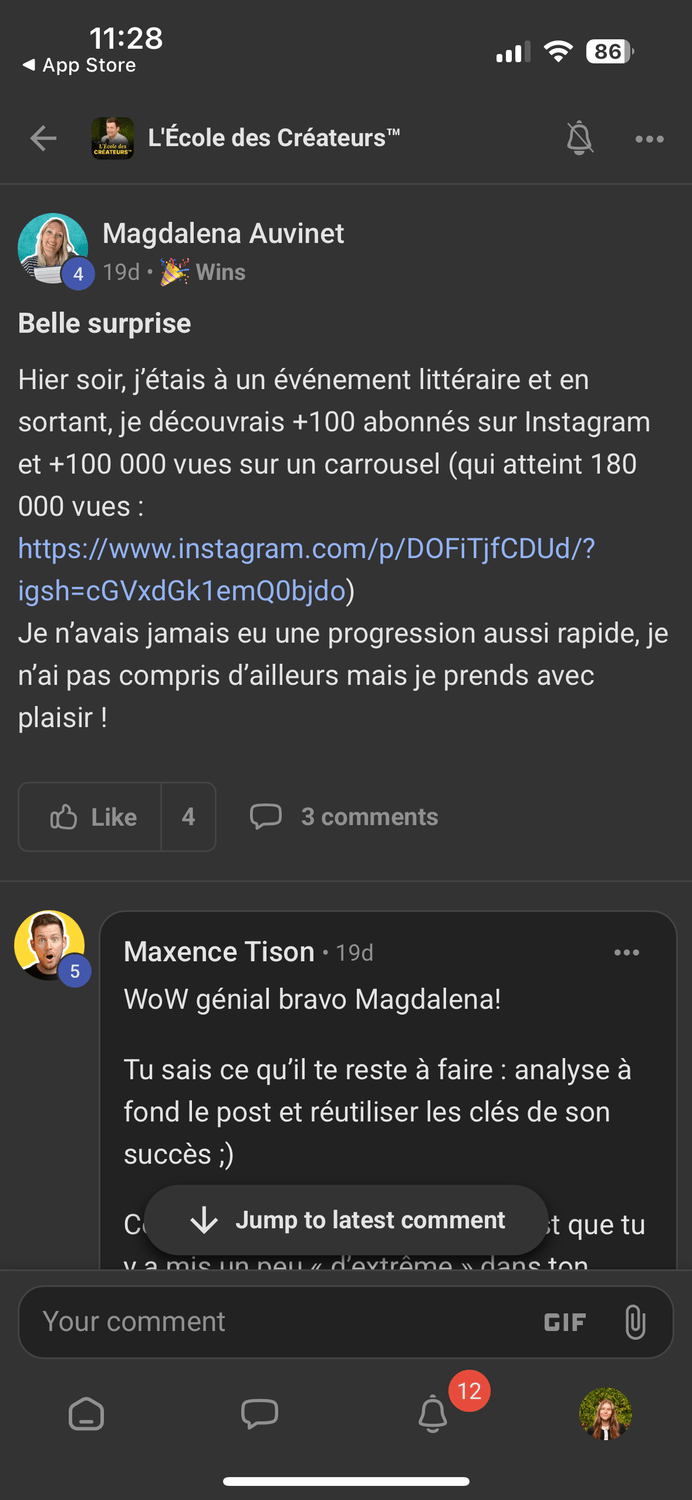Open Magdalena Auvinet's profile picture
Image resolution: width=692 pixels, height=1500 pixels.
pos(53,248)
